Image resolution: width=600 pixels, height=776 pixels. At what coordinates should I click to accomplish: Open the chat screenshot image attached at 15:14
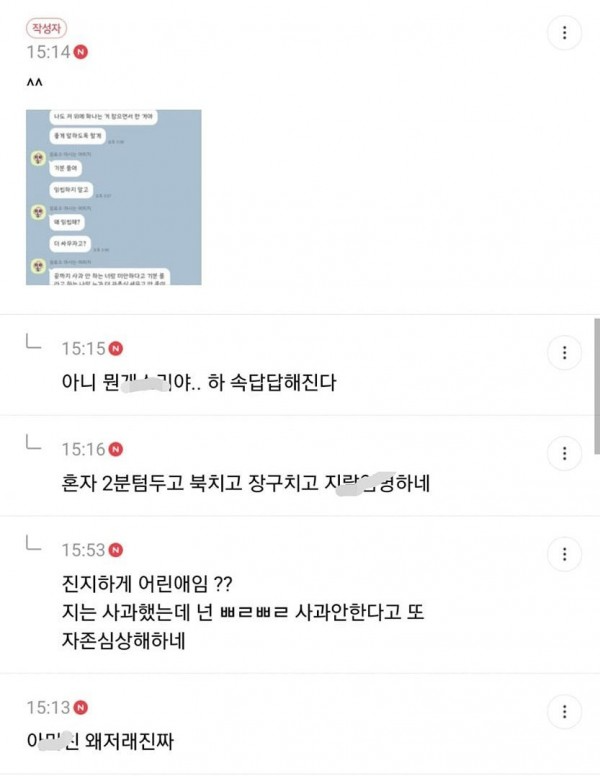point(114,197)
